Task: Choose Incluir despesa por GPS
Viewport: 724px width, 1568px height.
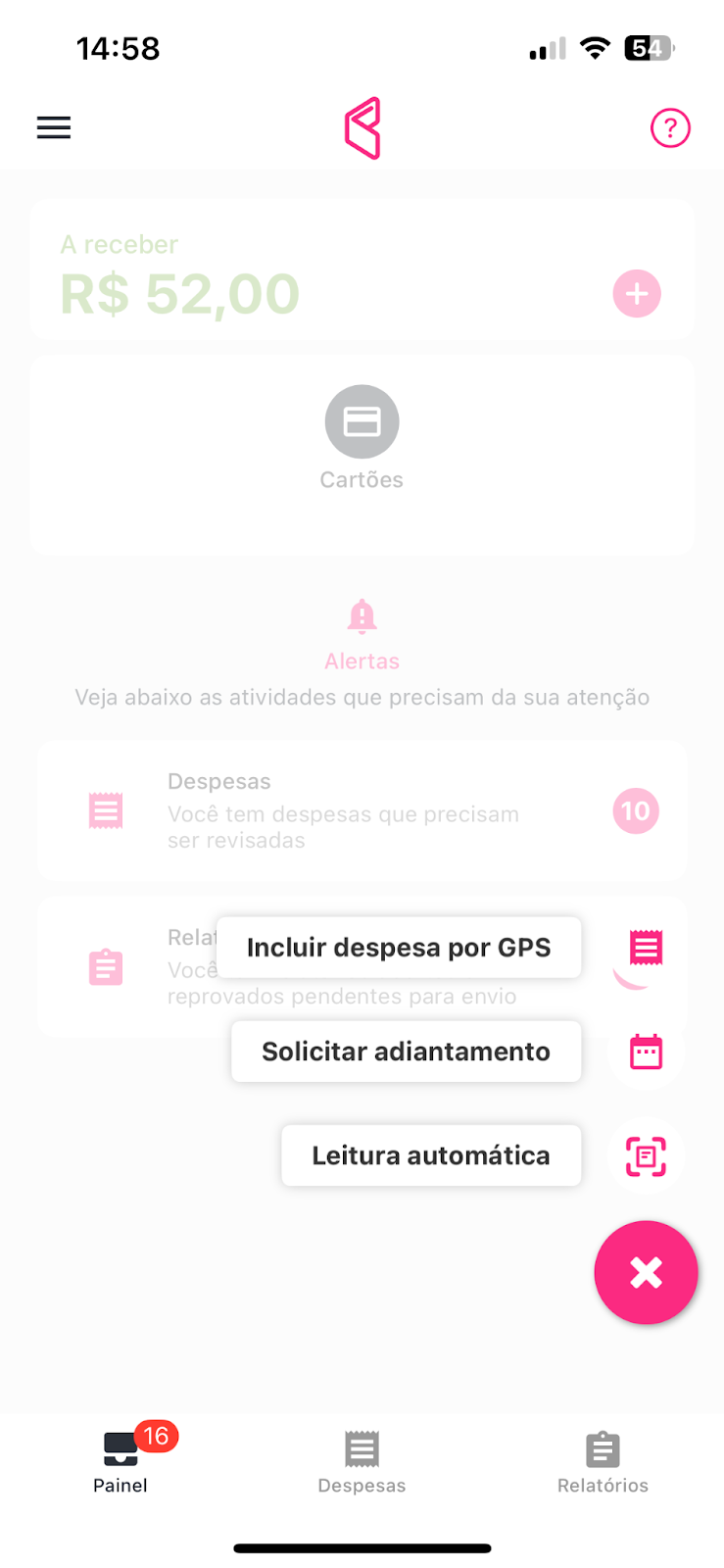Action: click(x=400, y=947)
